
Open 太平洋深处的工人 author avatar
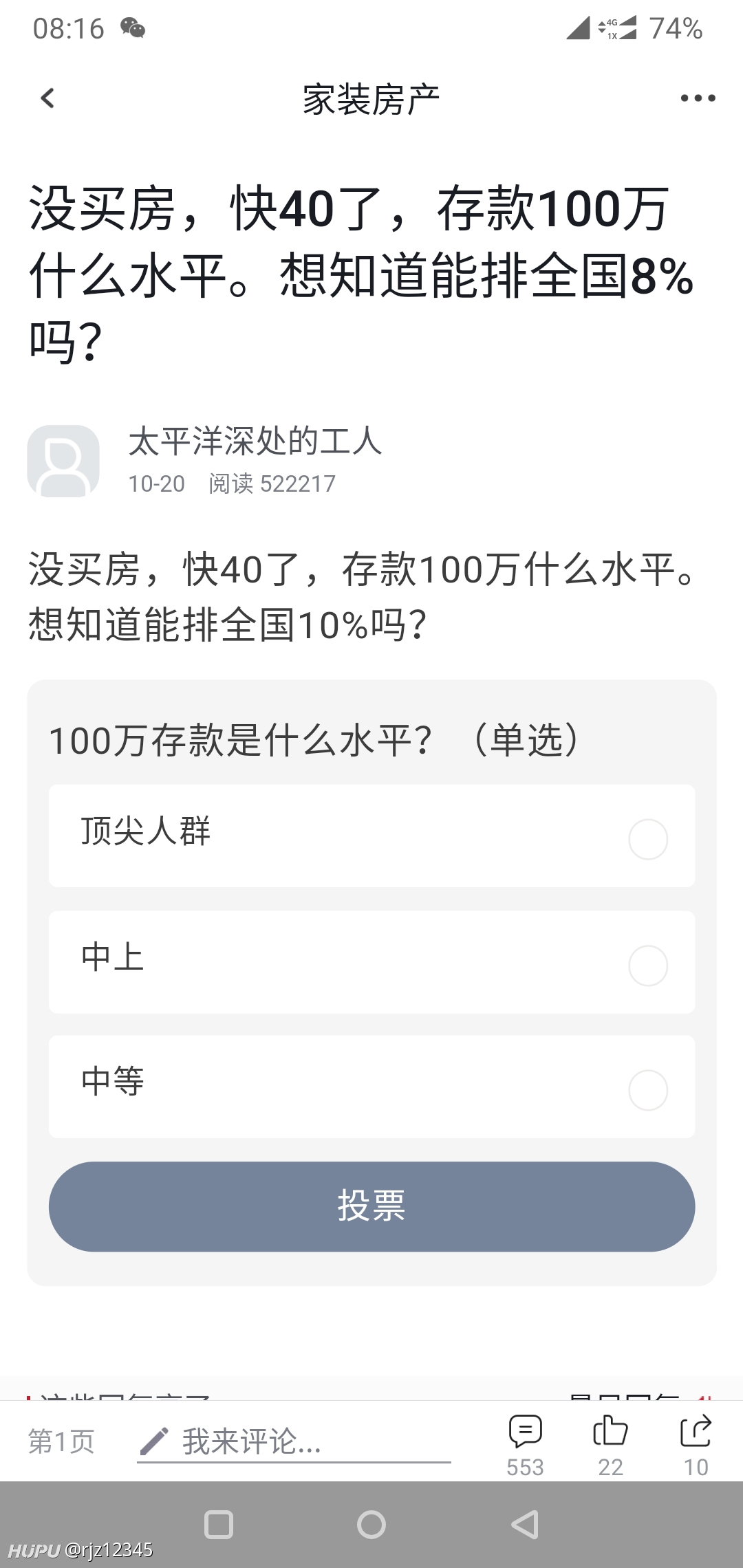coord(63,461)
